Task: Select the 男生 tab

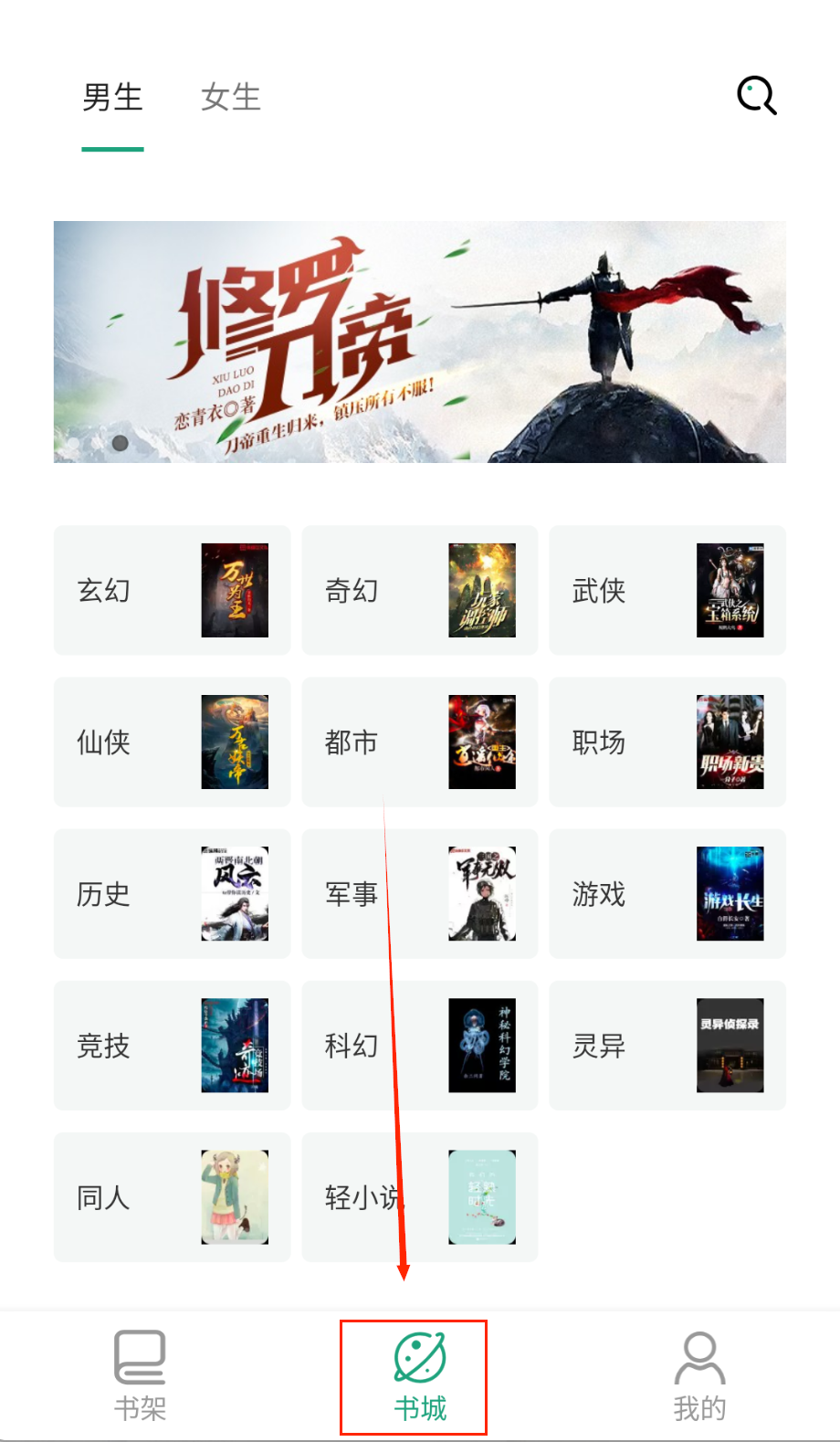Action: [x=112, y=97]
